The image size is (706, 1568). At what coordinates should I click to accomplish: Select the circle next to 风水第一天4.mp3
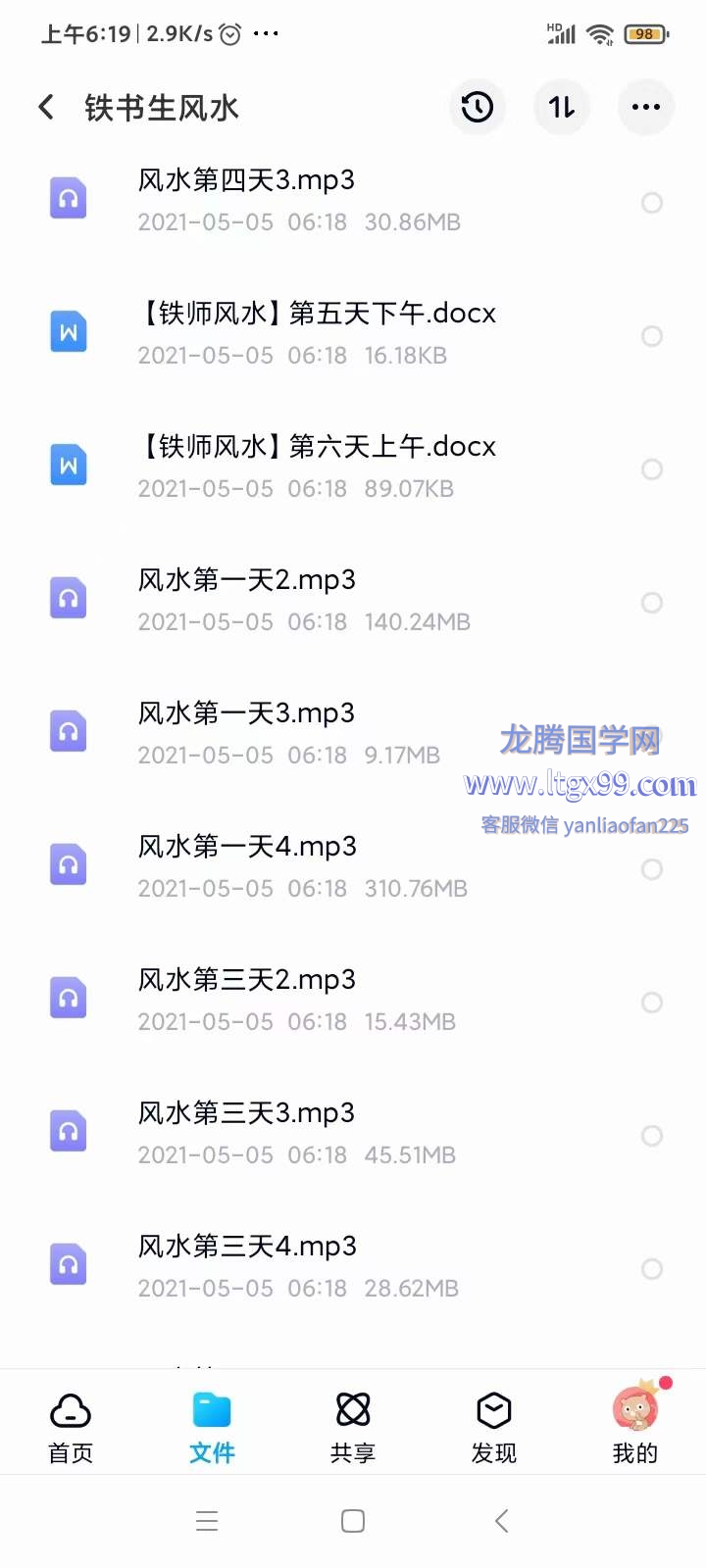pos(652,869)
